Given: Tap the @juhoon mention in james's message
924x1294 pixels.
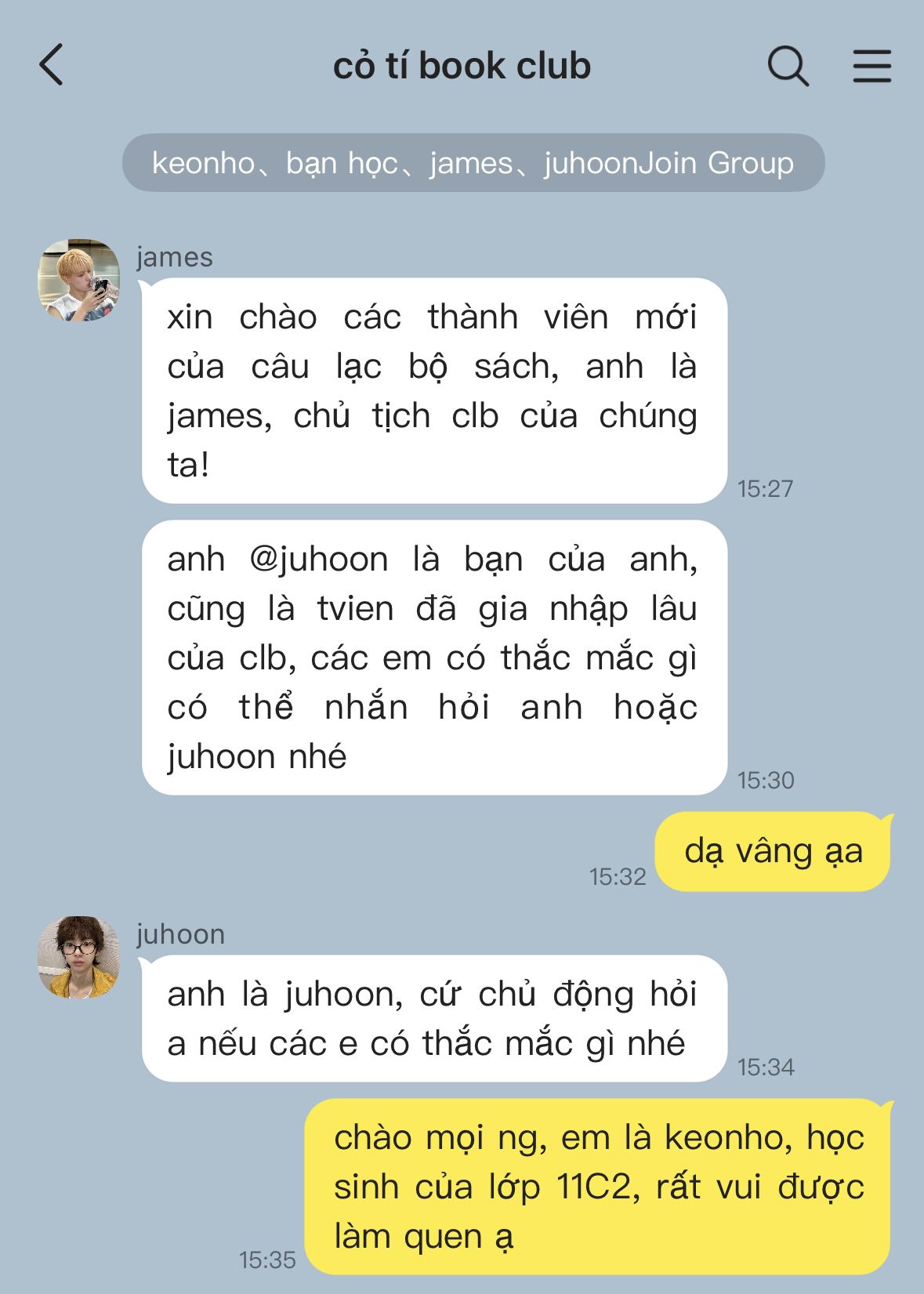Looking at the screenshot, I should pyautogui.click(x=319, y=560).
